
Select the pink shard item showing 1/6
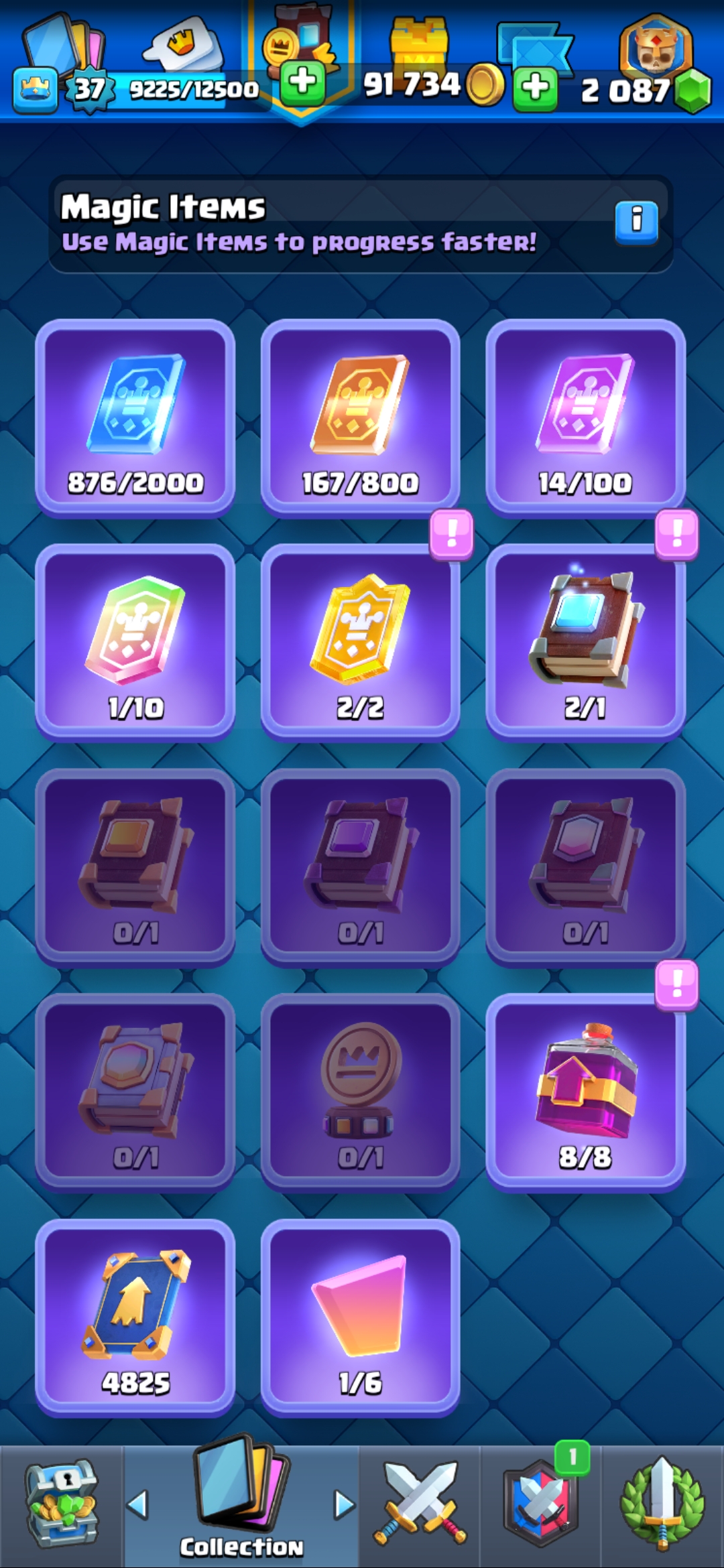tap(361, 1317)
